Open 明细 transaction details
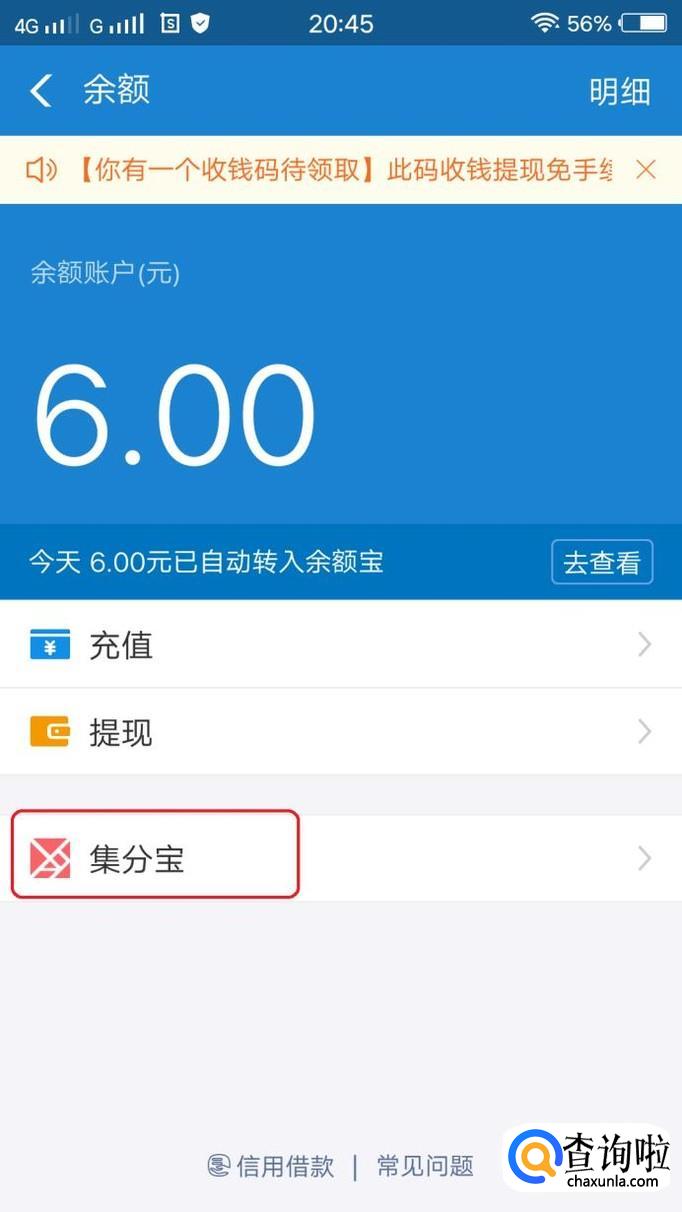 point(619,91)
